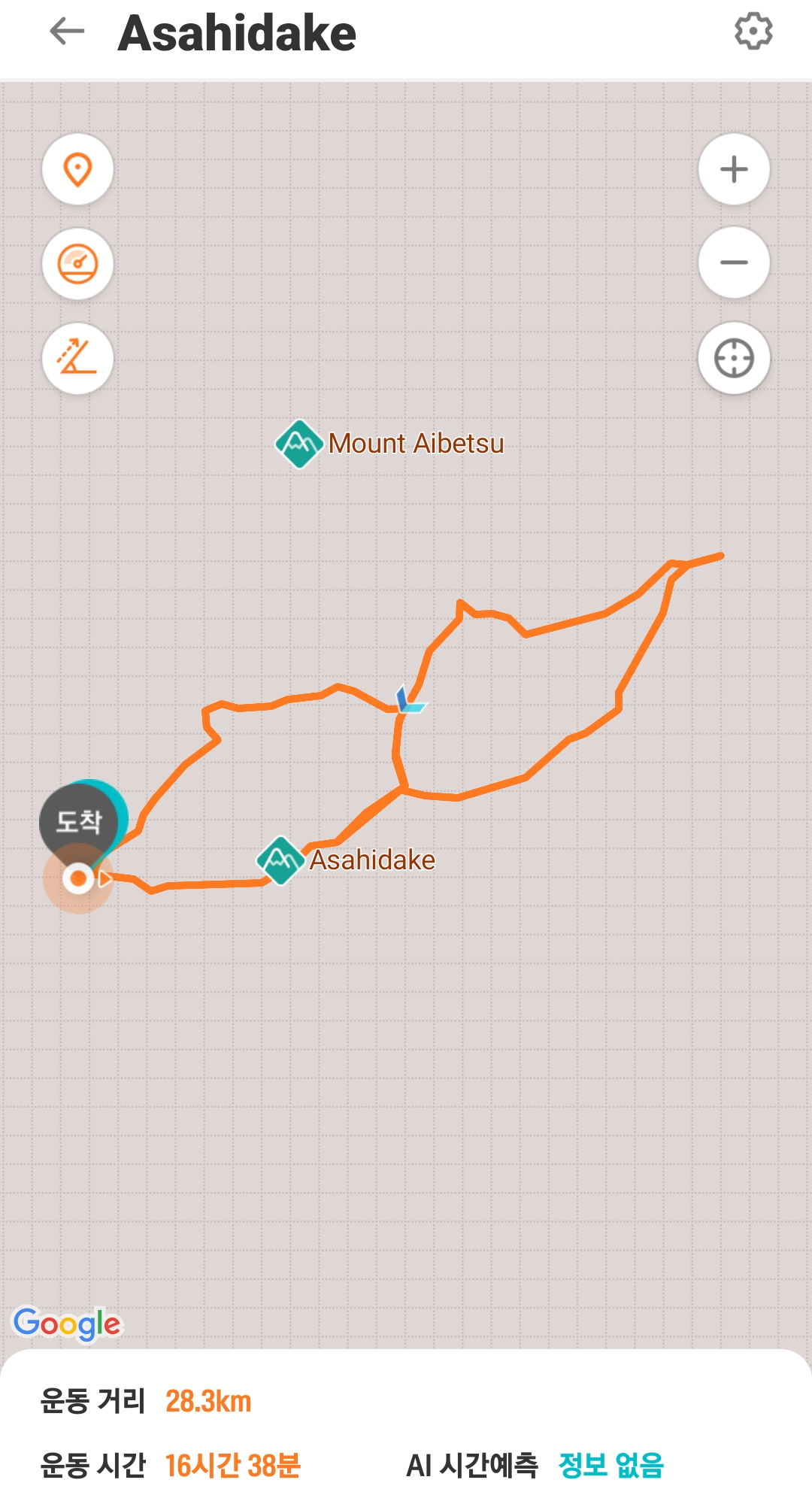Zoom in on the map
812x1495 pixels.
pyautogui.click(x=734, y=169)
